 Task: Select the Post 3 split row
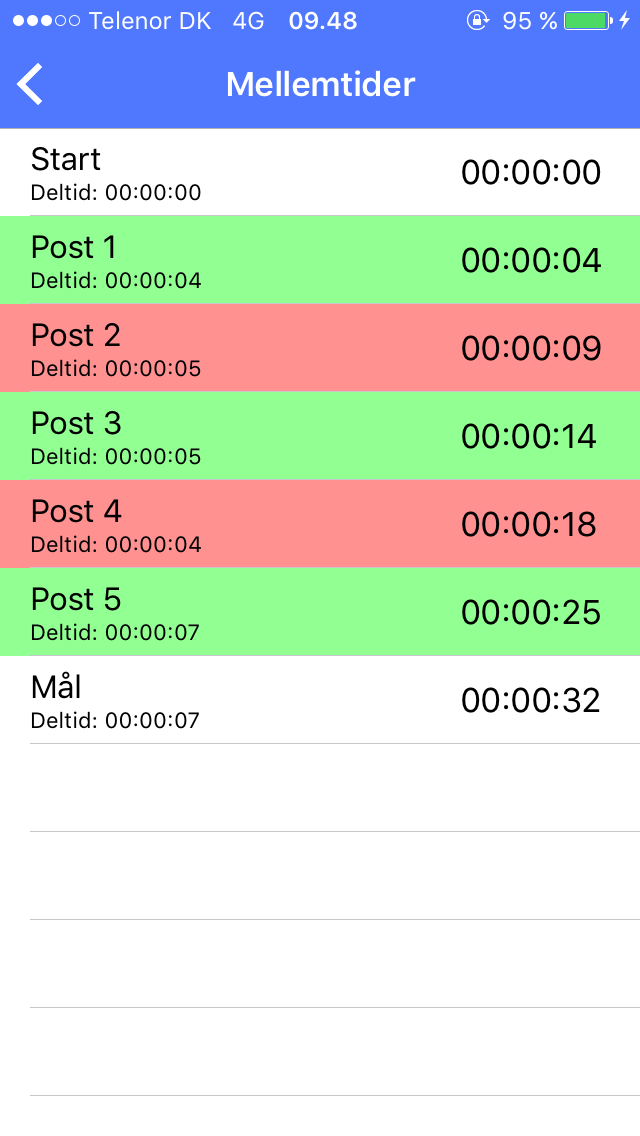click(320, 436)
